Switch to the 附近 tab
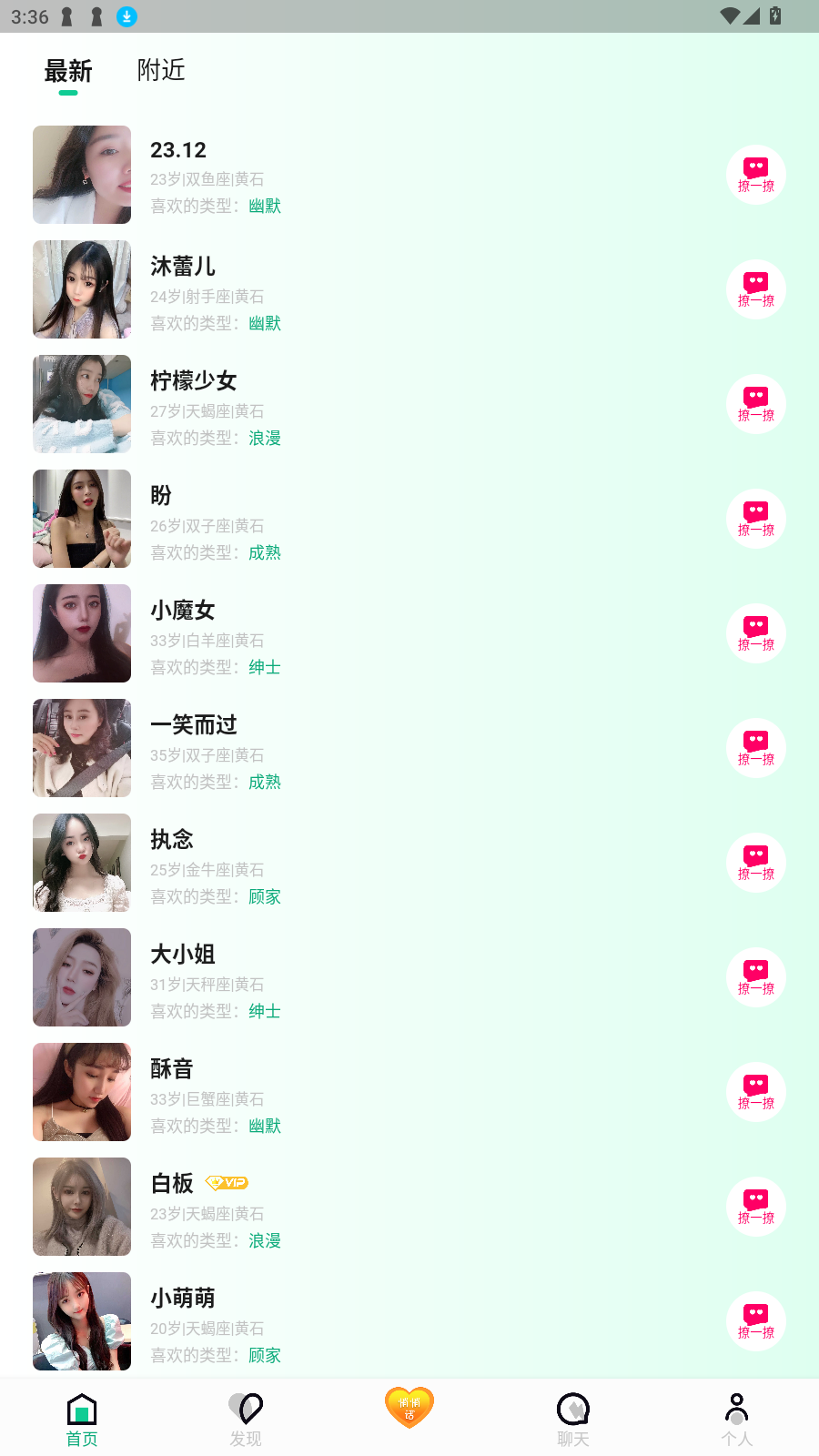Screen dimensions: 819x1456 pyautogui.click(x=161, y=70)
